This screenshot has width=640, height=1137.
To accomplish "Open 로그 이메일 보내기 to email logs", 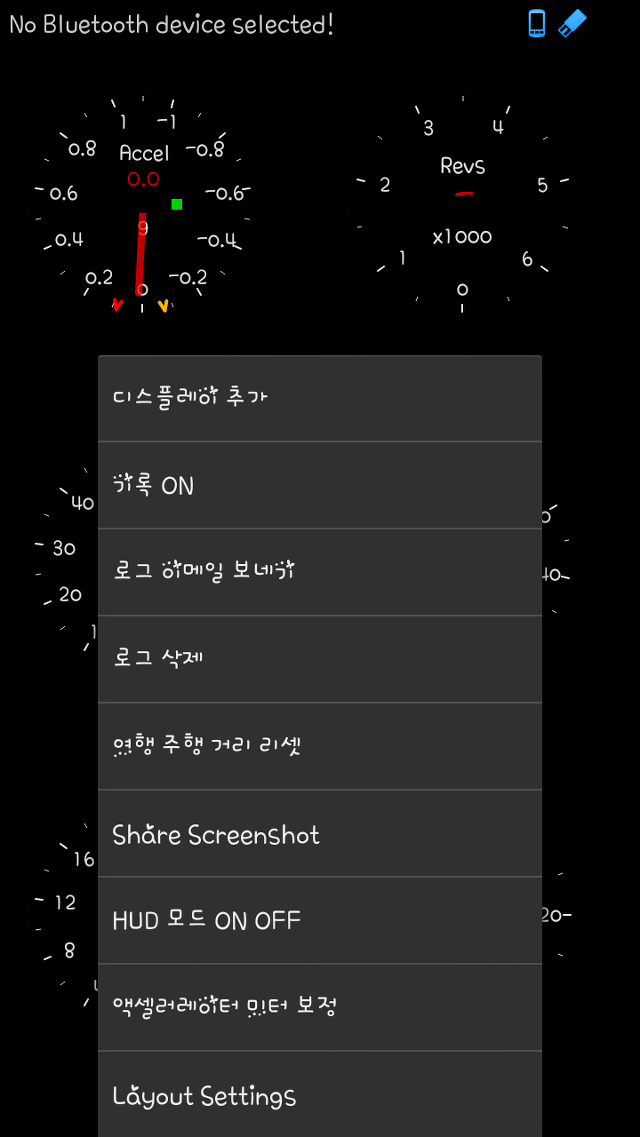I will click(x=320, y=572).
